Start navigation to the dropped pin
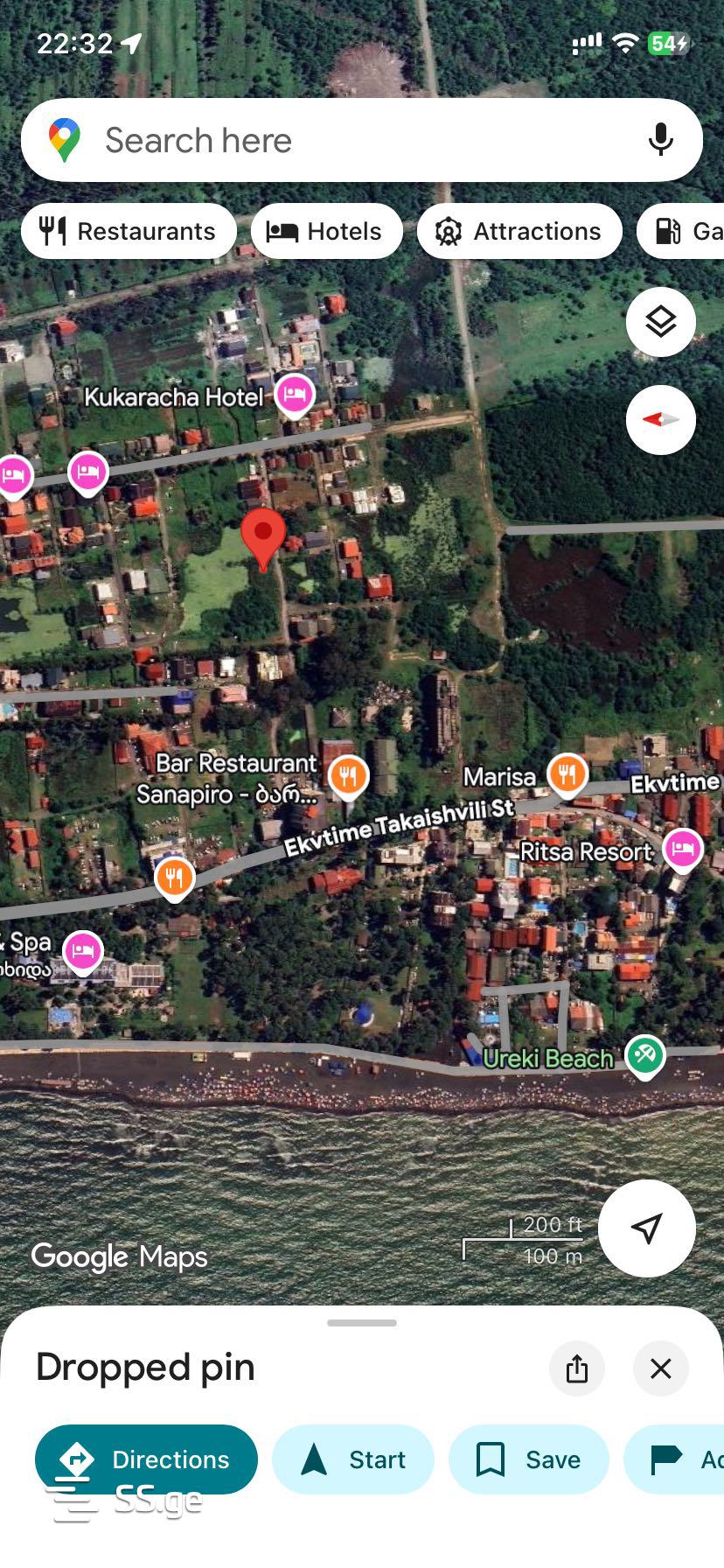 pyautogui.click(x=353, y=1459)
